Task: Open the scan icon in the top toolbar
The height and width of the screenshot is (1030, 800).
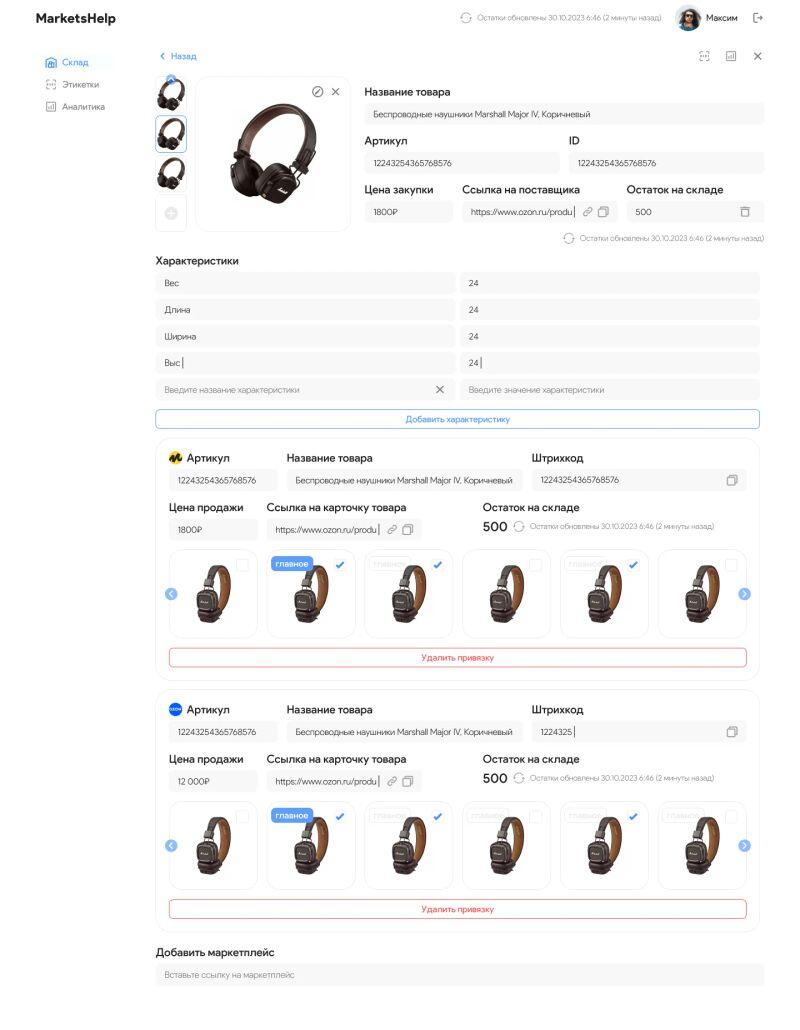Action: tap(704, 56)
